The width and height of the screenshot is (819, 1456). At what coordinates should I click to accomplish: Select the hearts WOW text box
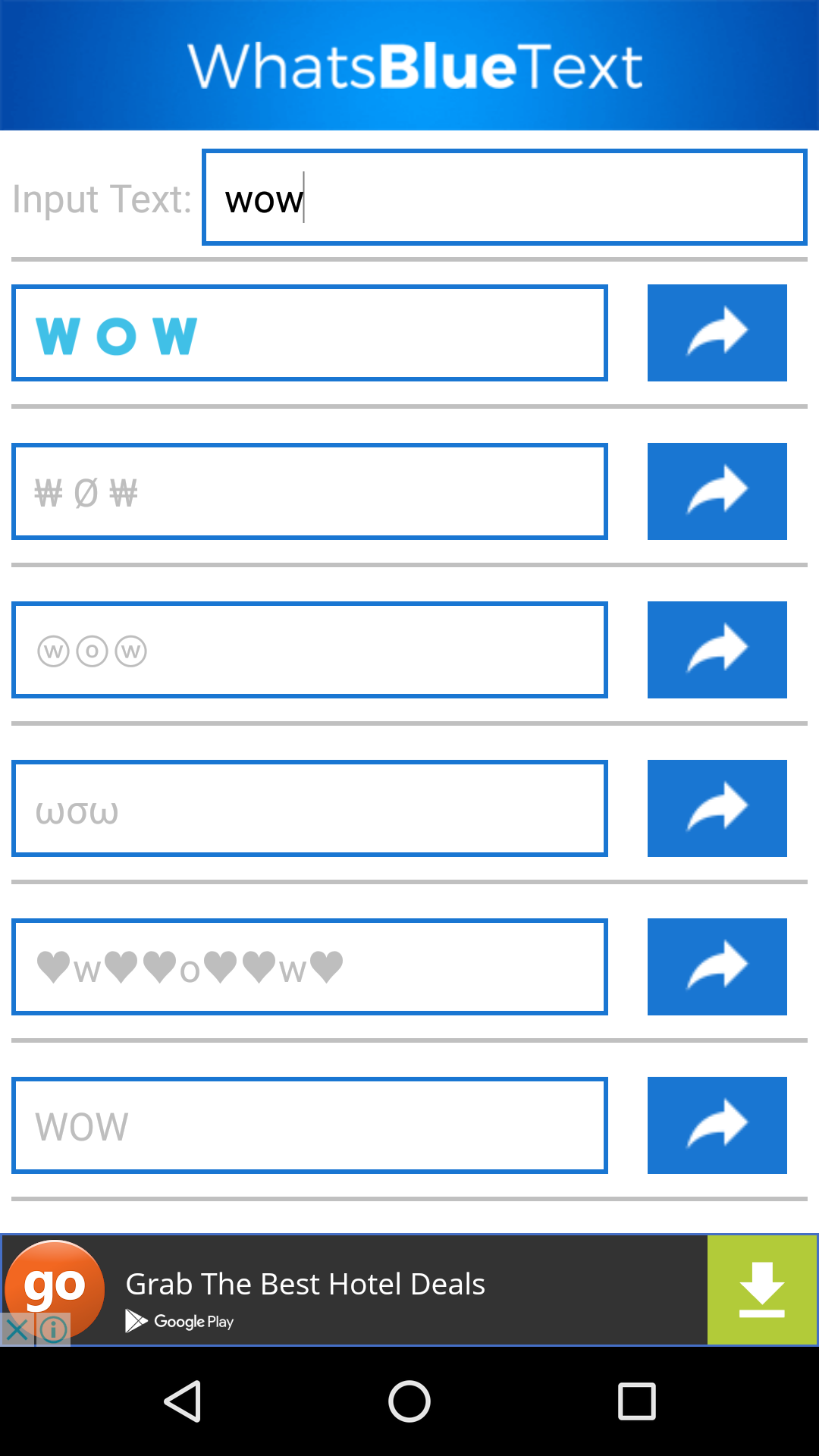(309, 967)
